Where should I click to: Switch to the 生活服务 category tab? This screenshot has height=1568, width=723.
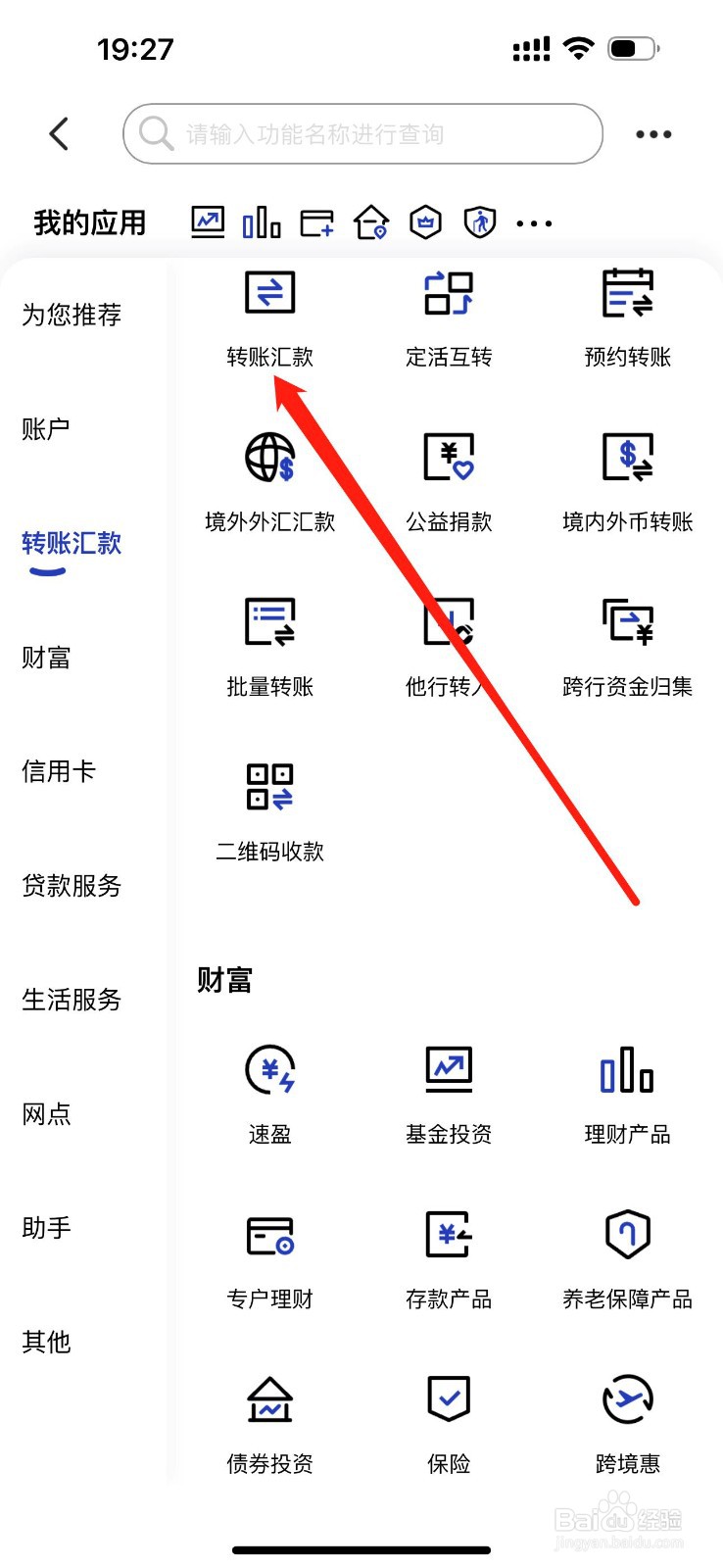(71, 1001)
